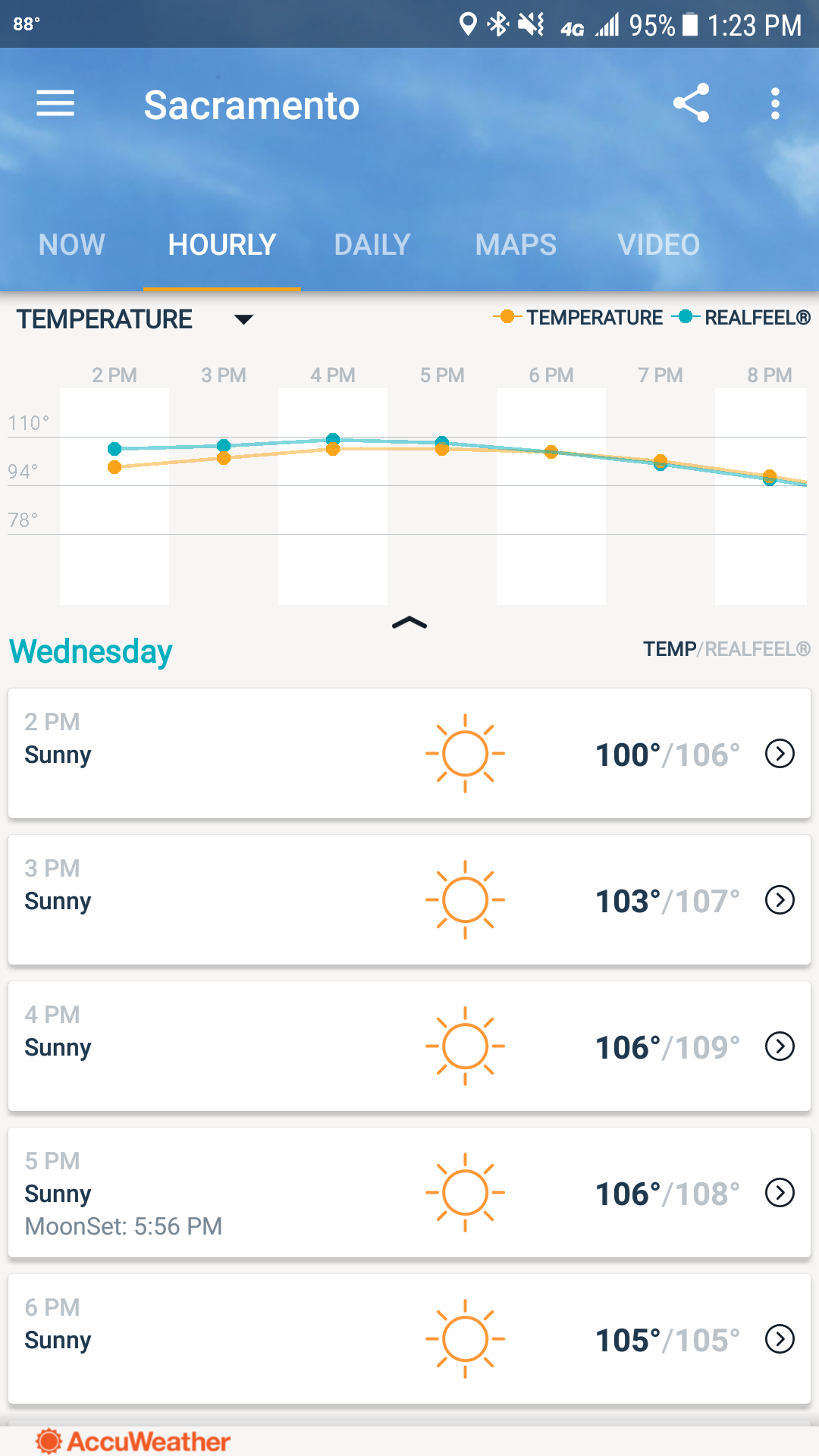819x1456 pixels.
Task: Open the overflow menu
Action: (774, 103)
